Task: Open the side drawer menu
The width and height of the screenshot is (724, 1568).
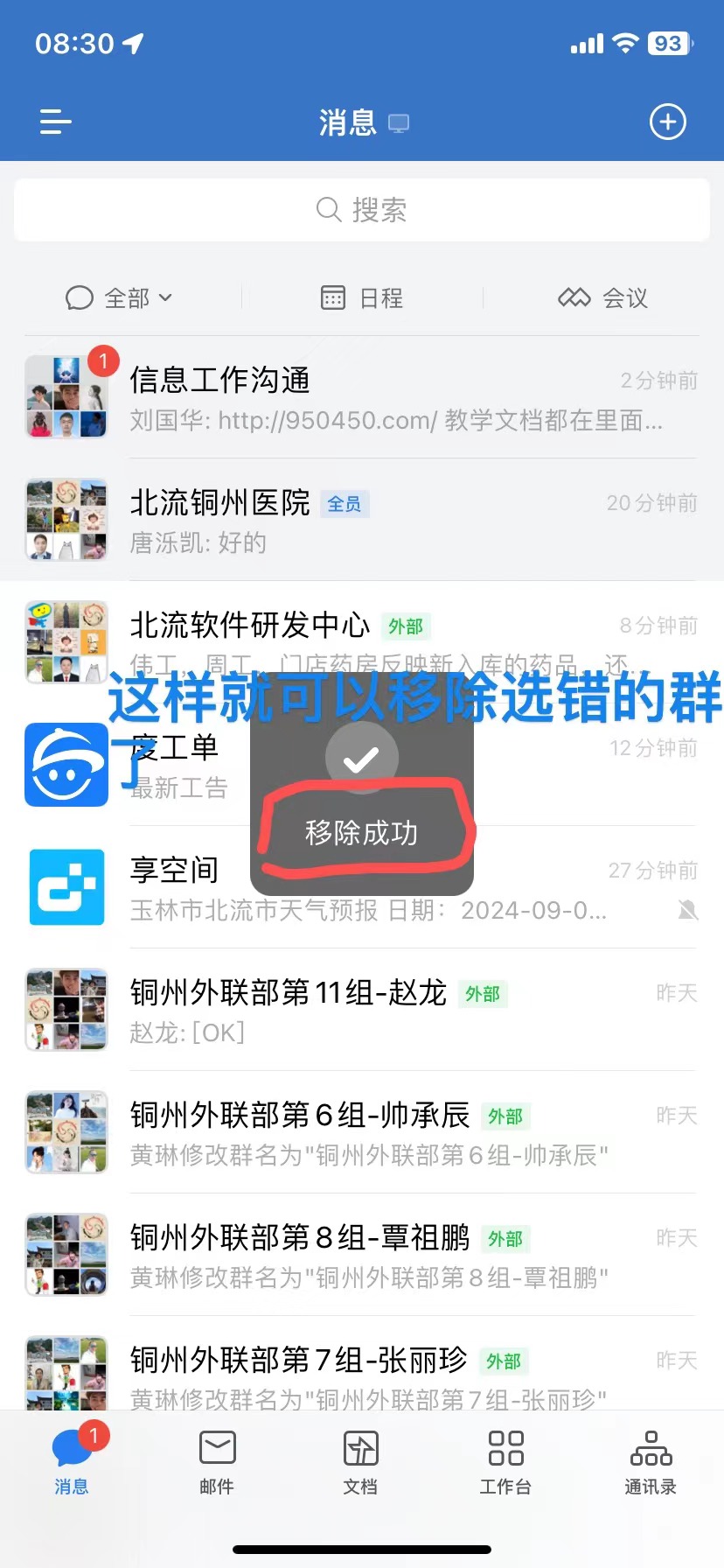Action: tap(55, 122)
